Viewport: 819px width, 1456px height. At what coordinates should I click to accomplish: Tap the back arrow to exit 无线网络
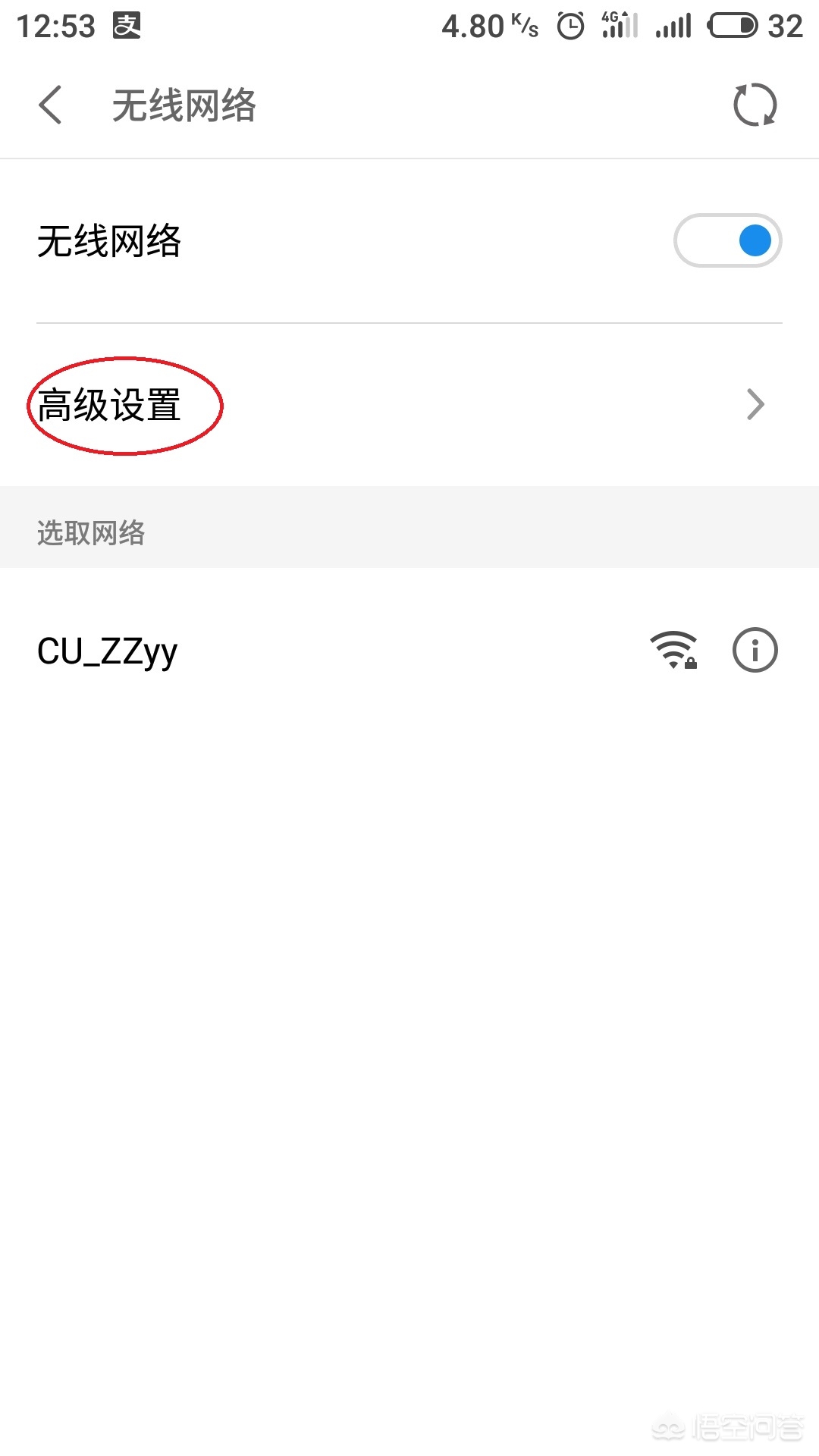50,105
